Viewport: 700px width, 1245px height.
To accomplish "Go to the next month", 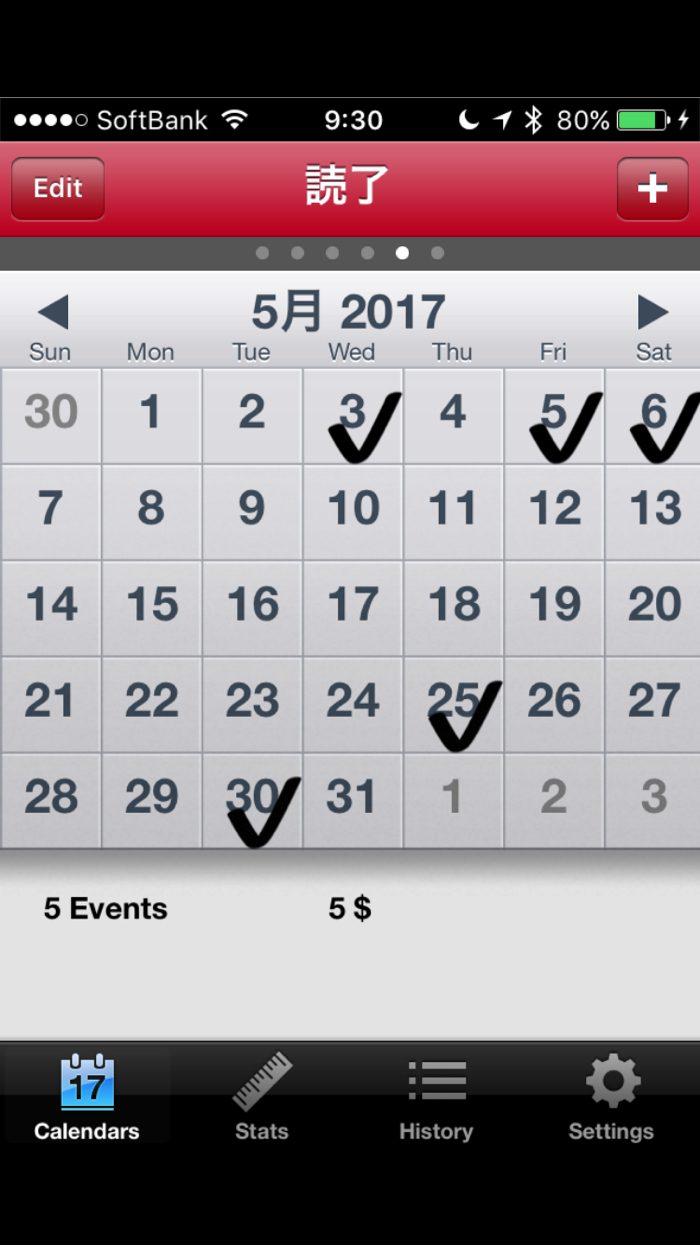I will (652, 313).
